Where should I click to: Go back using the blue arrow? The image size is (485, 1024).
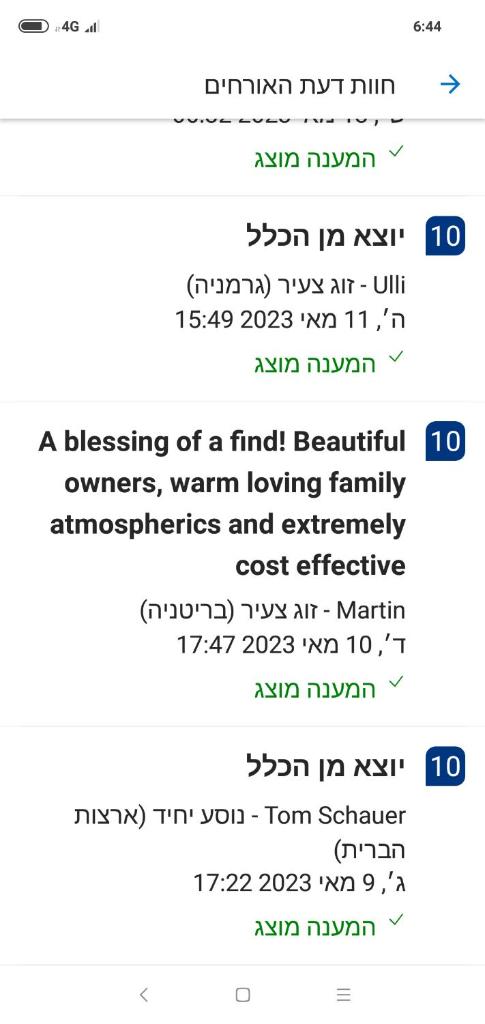[450, 84]
